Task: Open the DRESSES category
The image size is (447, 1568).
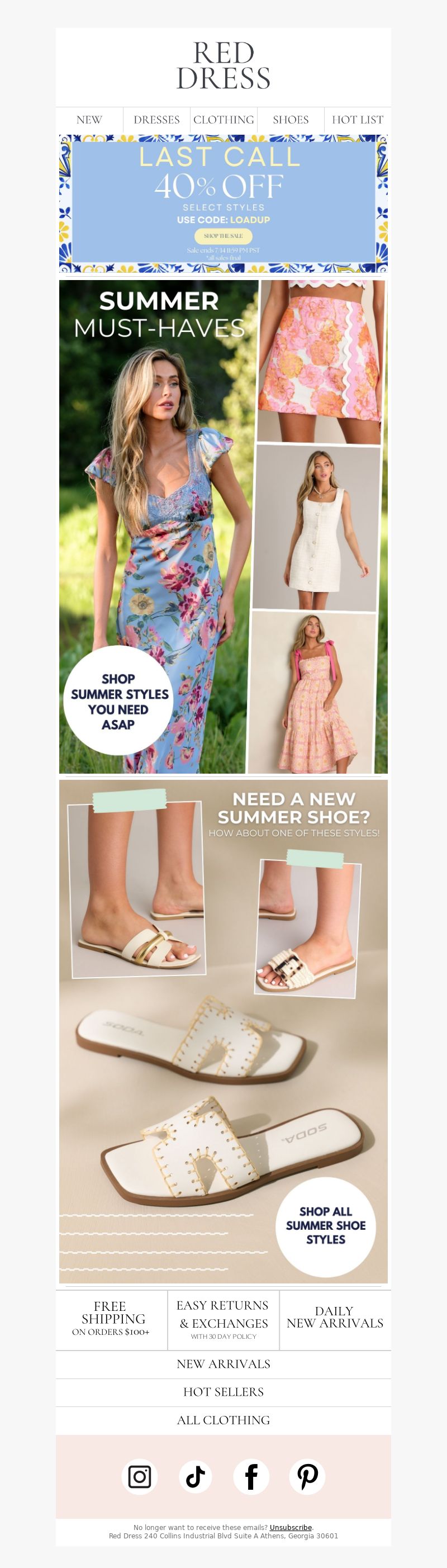Action: pos(156,120)
